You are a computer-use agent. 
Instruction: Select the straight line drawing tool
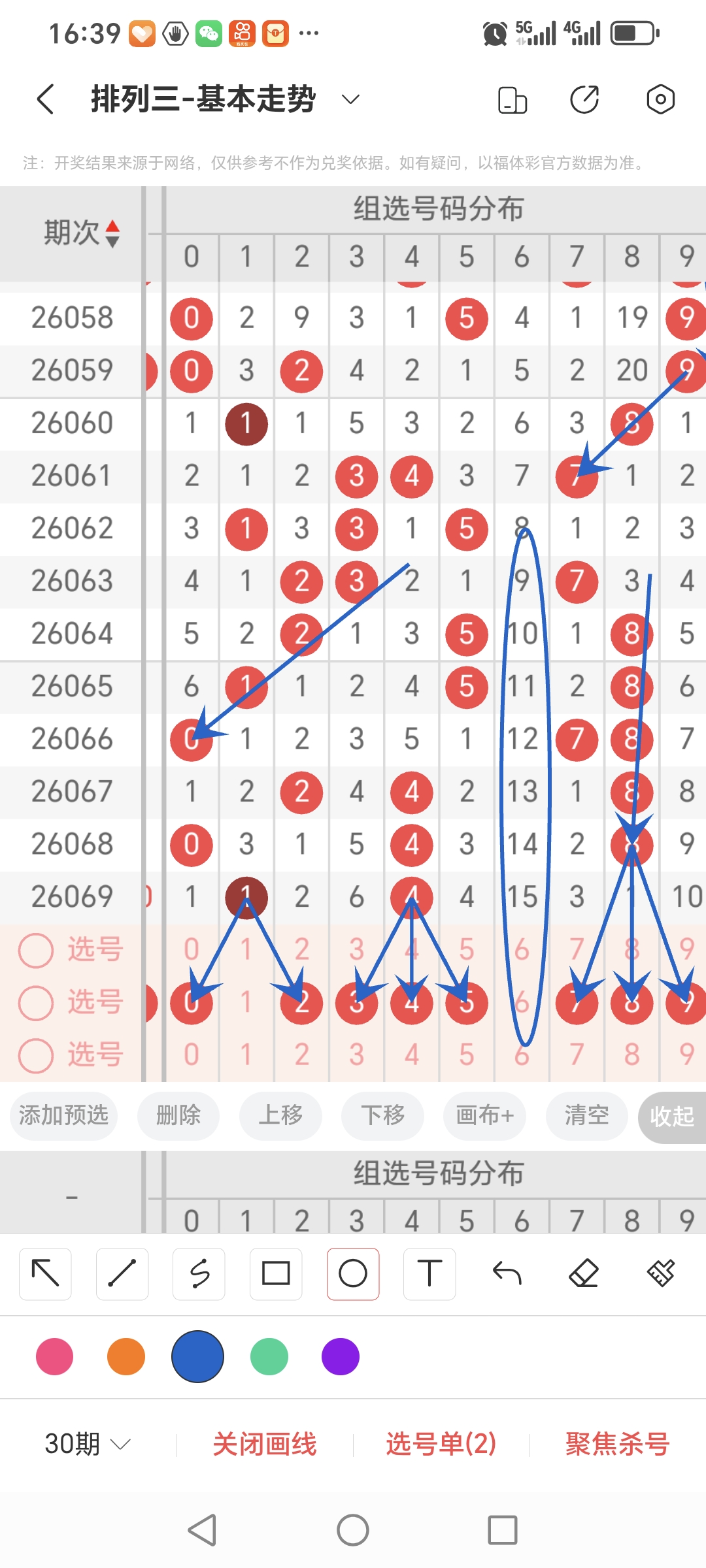coord(122,1273)
